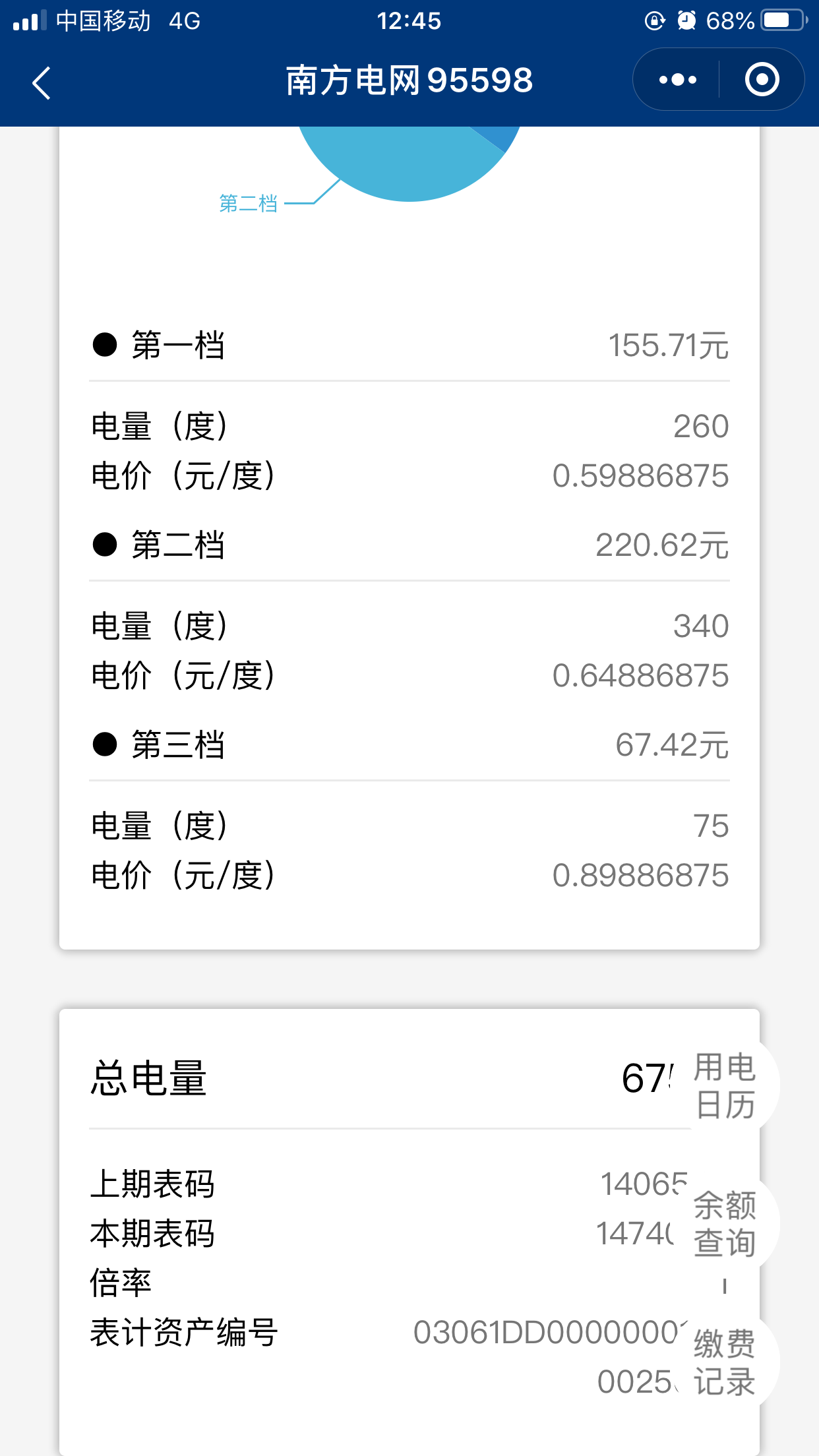This screenshot has height=1456, width=819.
Task: Open 用电日历 floating button
Action: [x=725, y=1085]
